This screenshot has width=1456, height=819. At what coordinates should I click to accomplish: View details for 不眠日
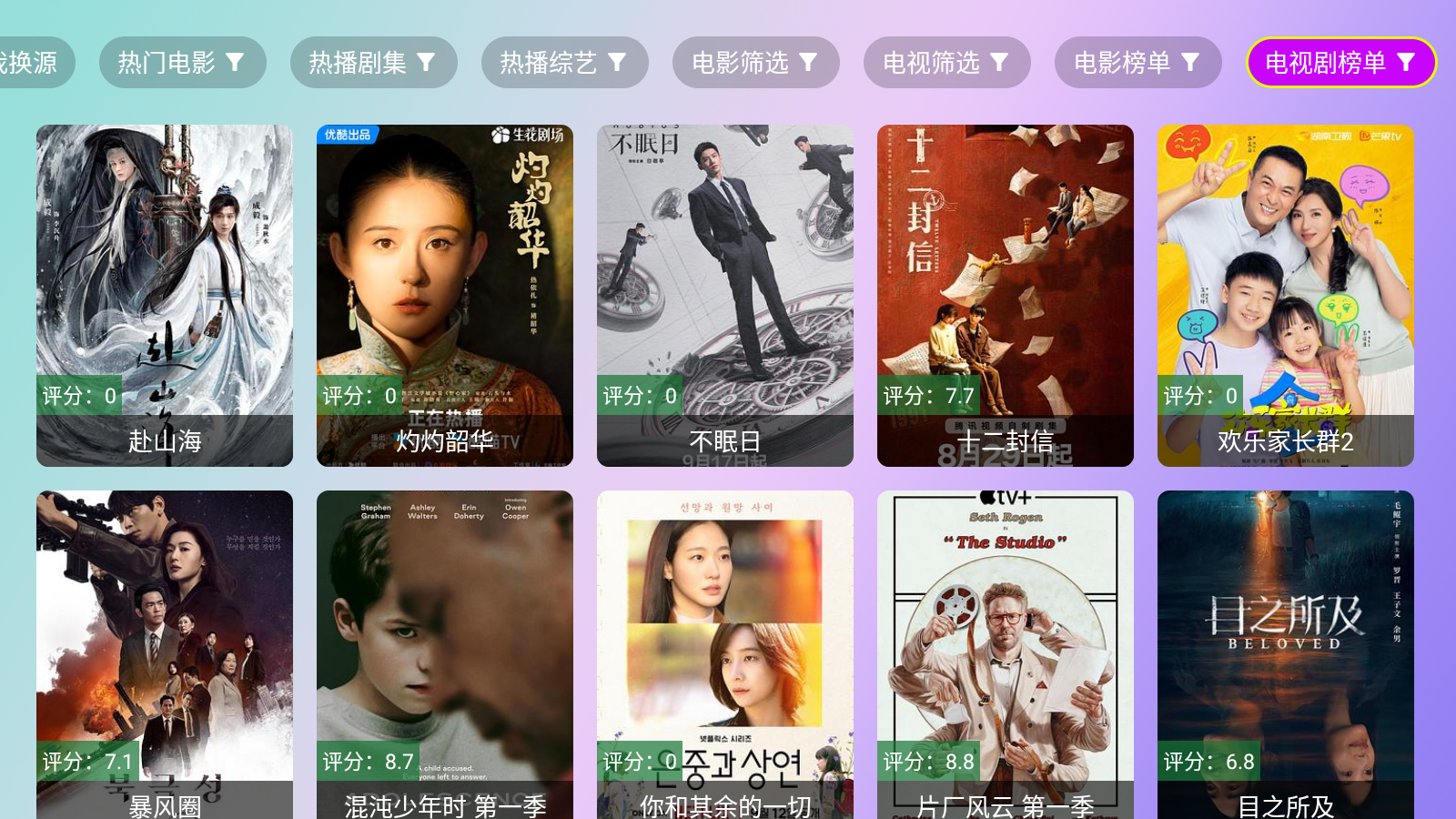(725, 296)
